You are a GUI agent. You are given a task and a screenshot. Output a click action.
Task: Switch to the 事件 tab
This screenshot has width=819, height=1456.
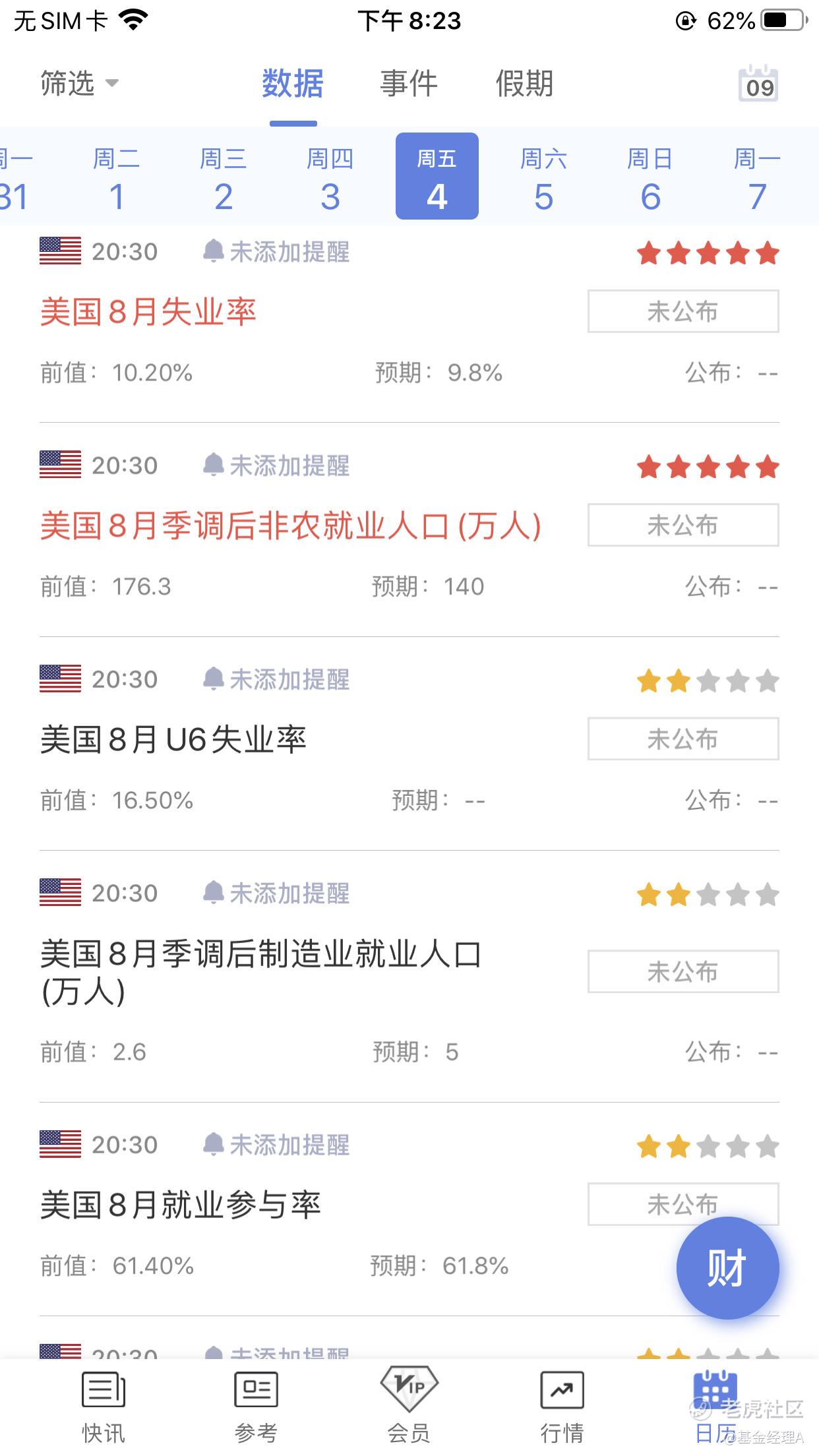click(409, 84)
